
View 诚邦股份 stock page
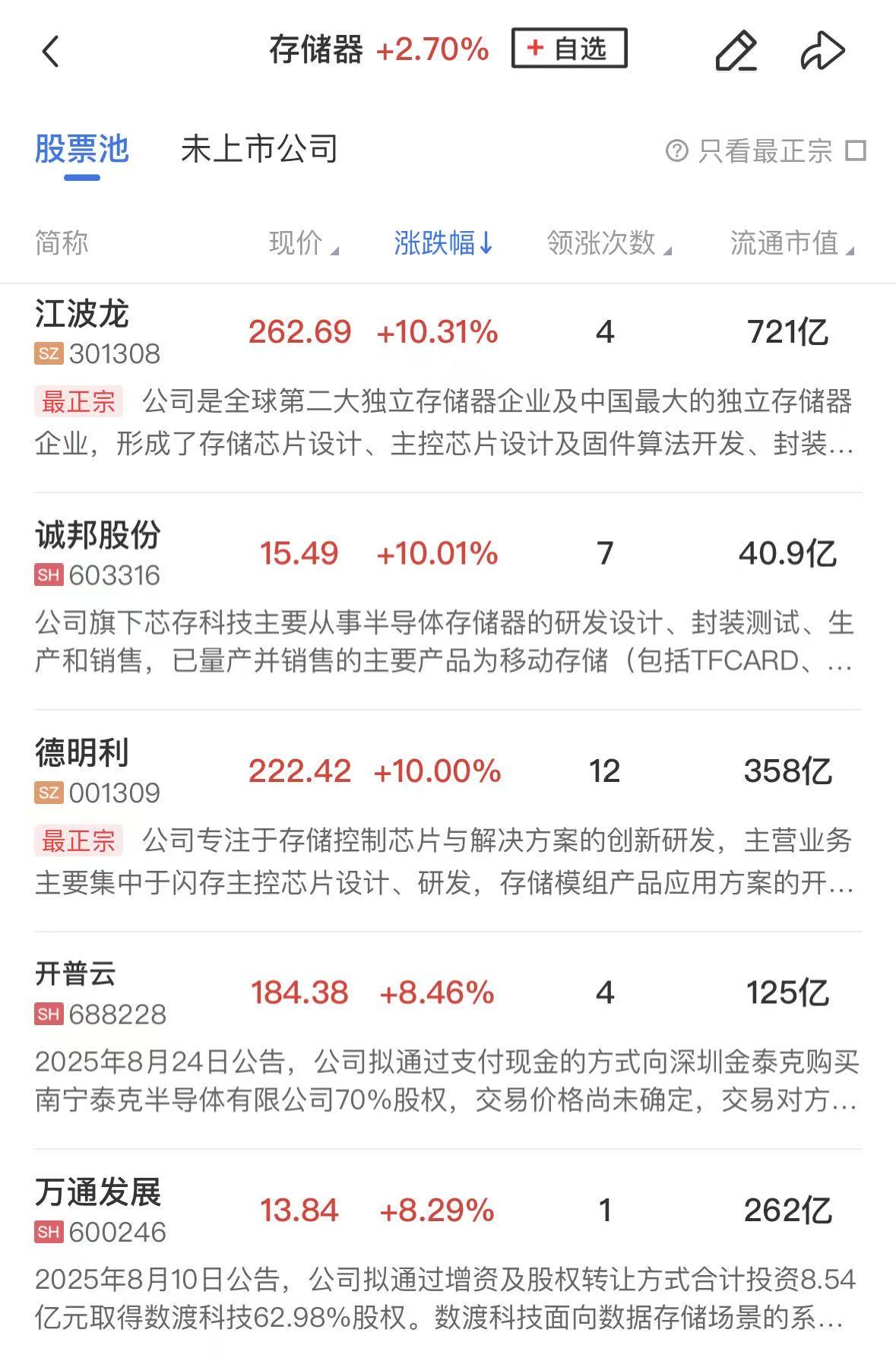click(97, 535)
